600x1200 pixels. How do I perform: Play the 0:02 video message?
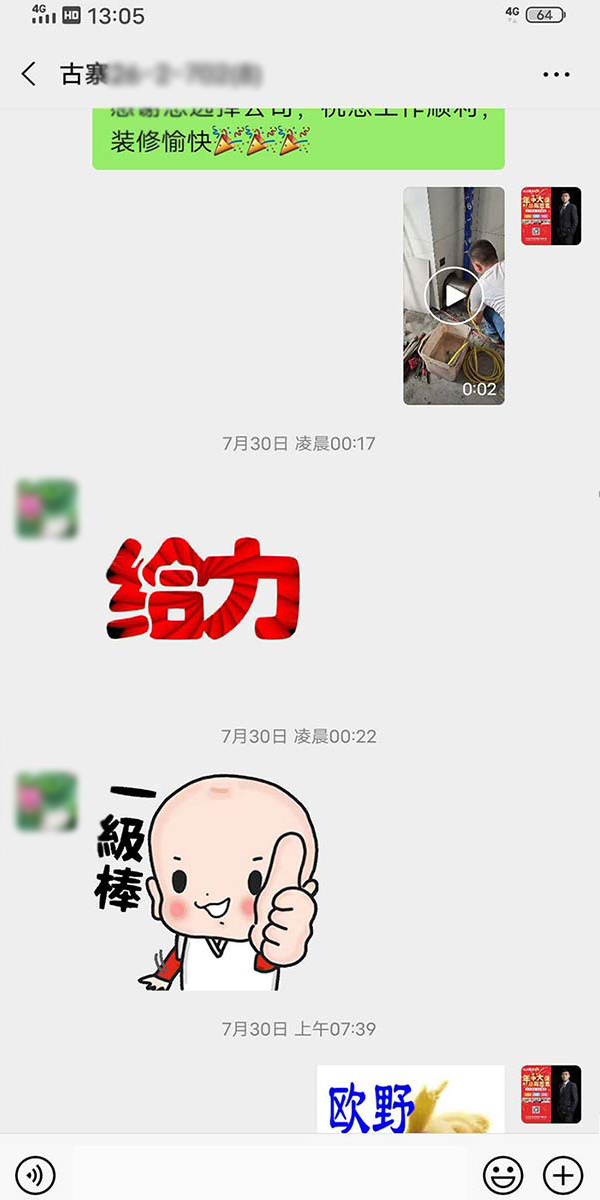[454, 296]
